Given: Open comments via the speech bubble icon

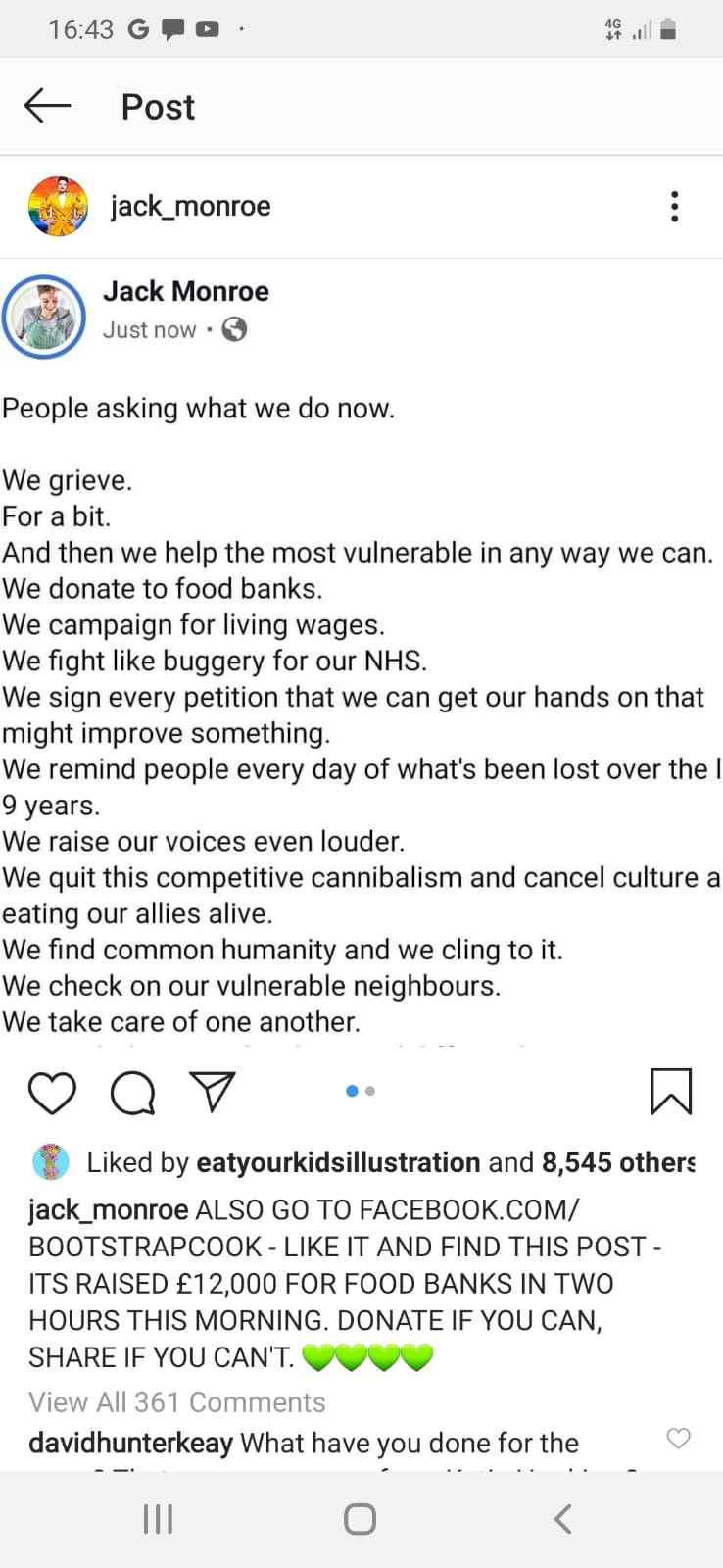Looking at the screenshot, I should click(x=133, y=1093).
